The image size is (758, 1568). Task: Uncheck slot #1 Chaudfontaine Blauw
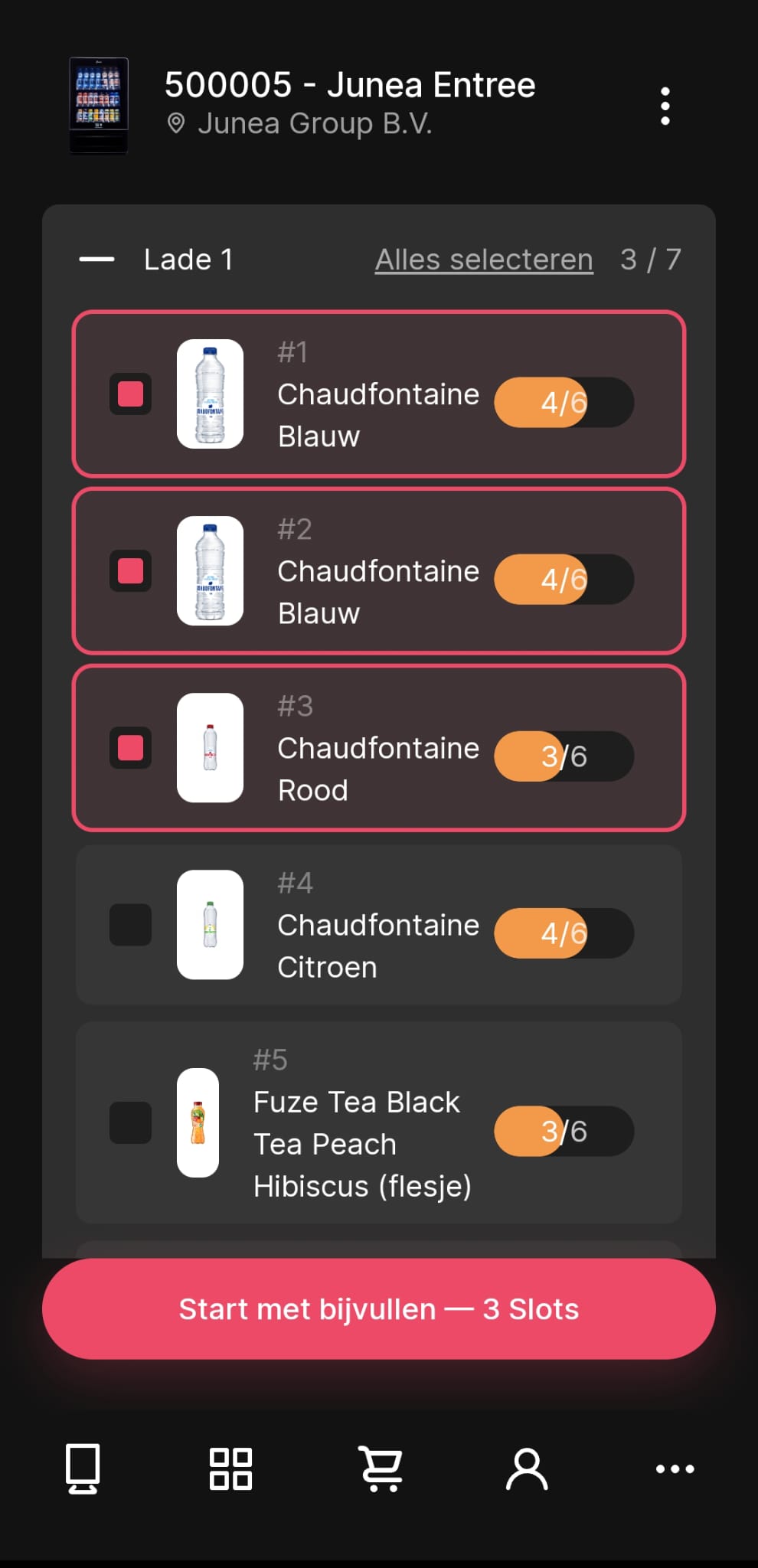pos(130,394)
